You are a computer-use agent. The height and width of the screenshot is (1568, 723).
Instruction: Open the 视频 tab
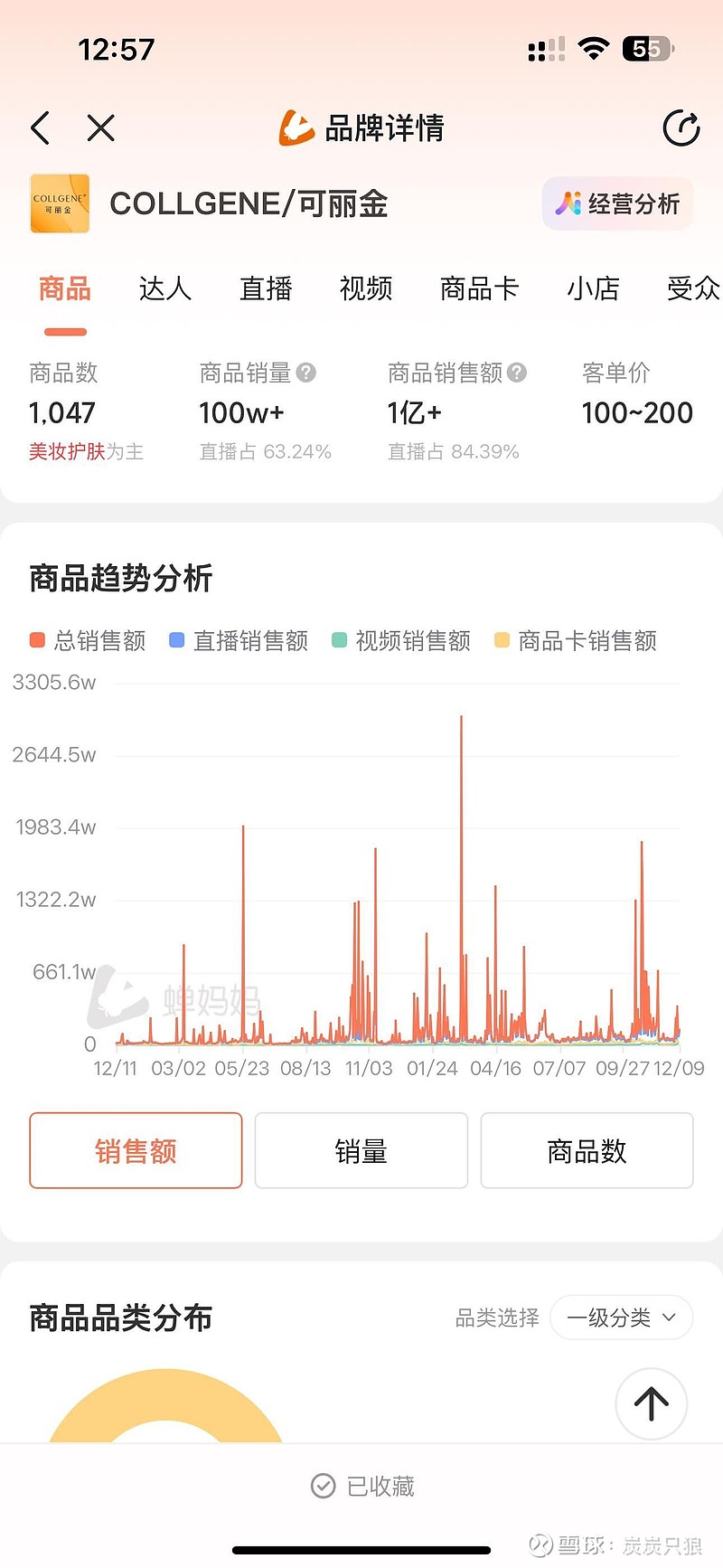366,288
